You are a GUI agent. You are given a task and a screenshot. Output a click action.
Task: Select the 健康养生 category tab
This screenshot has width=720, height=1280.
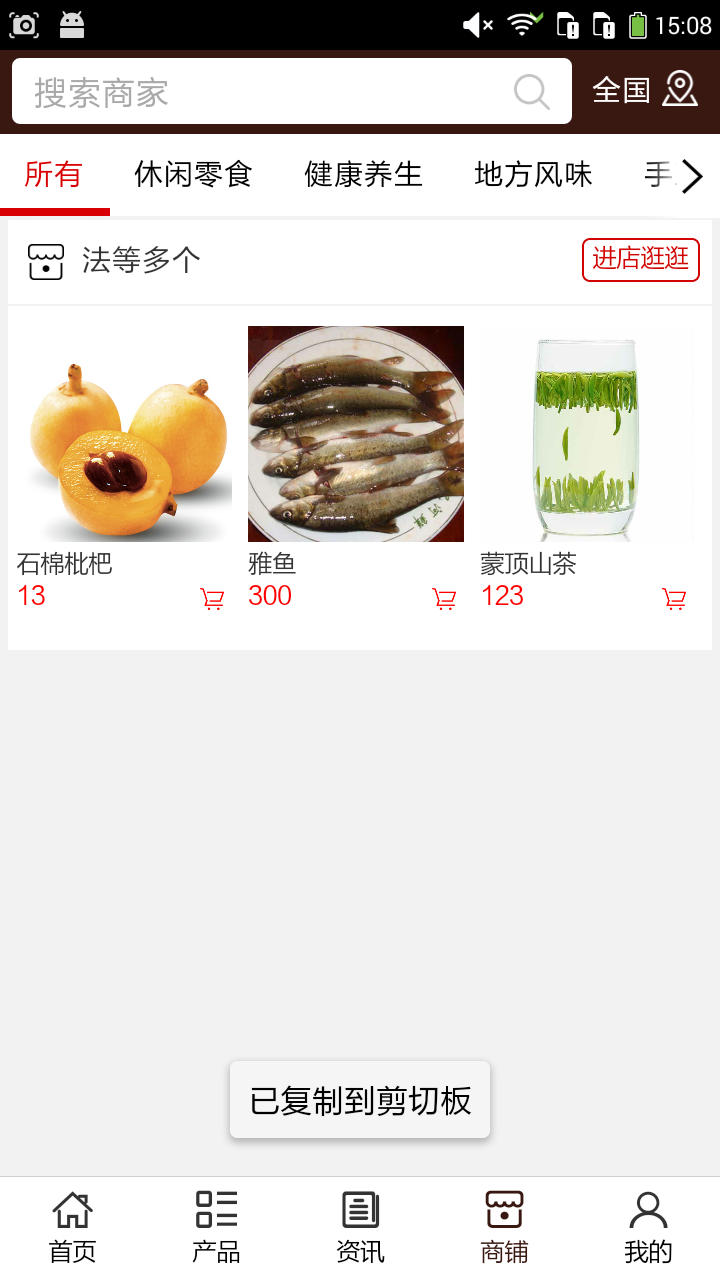[x=363, y=175]
